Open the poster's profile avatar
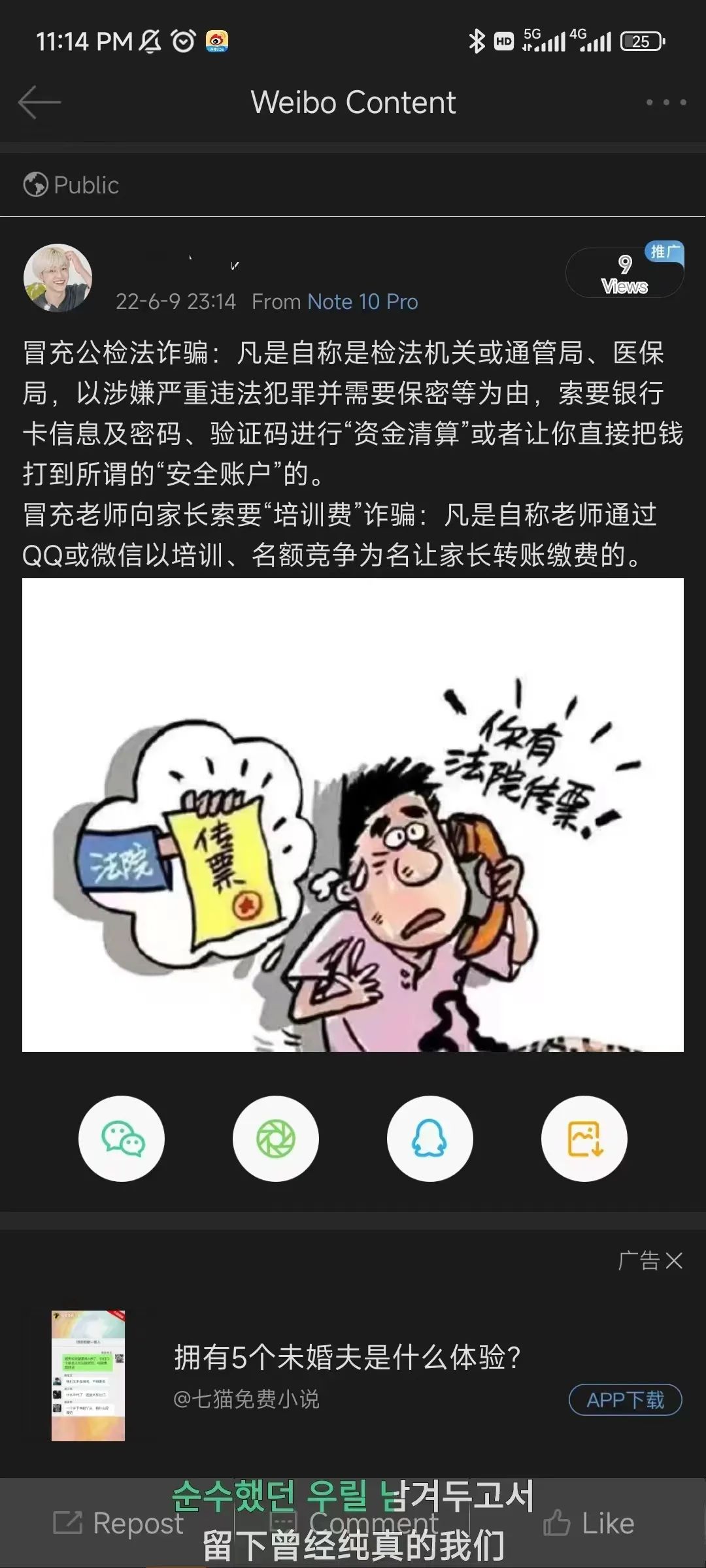 click(58, 278)
